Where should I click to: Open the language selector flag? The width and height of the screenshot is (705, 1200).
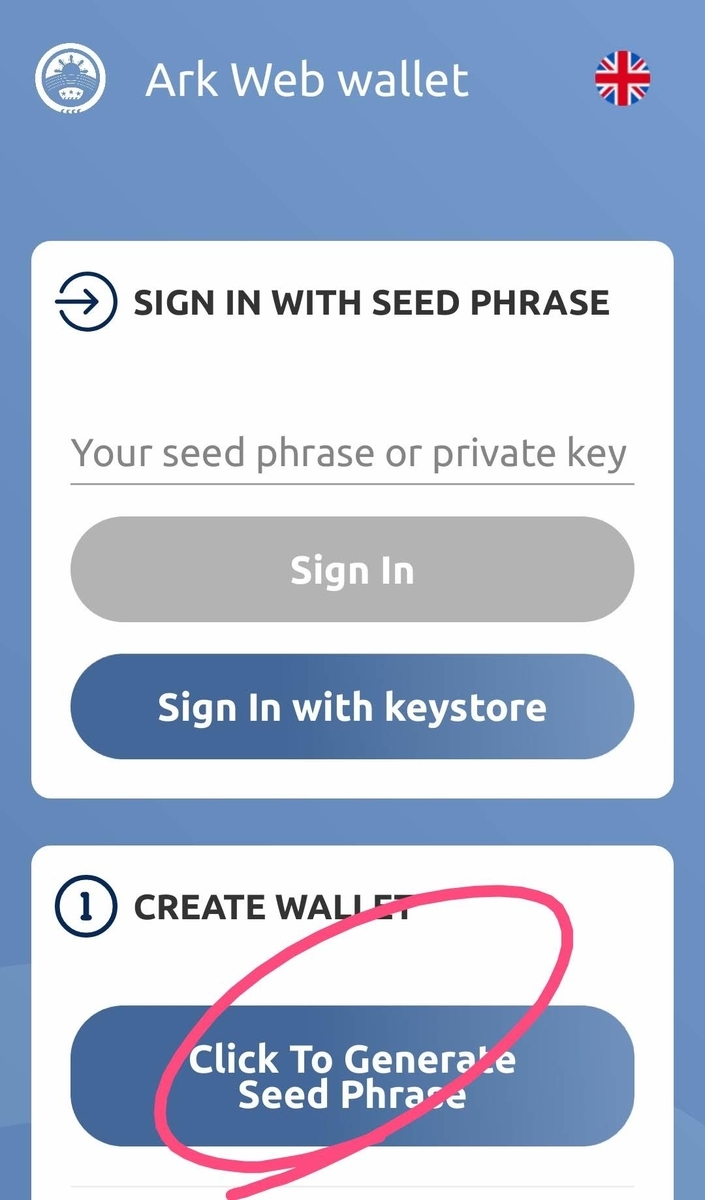(622, 79)
